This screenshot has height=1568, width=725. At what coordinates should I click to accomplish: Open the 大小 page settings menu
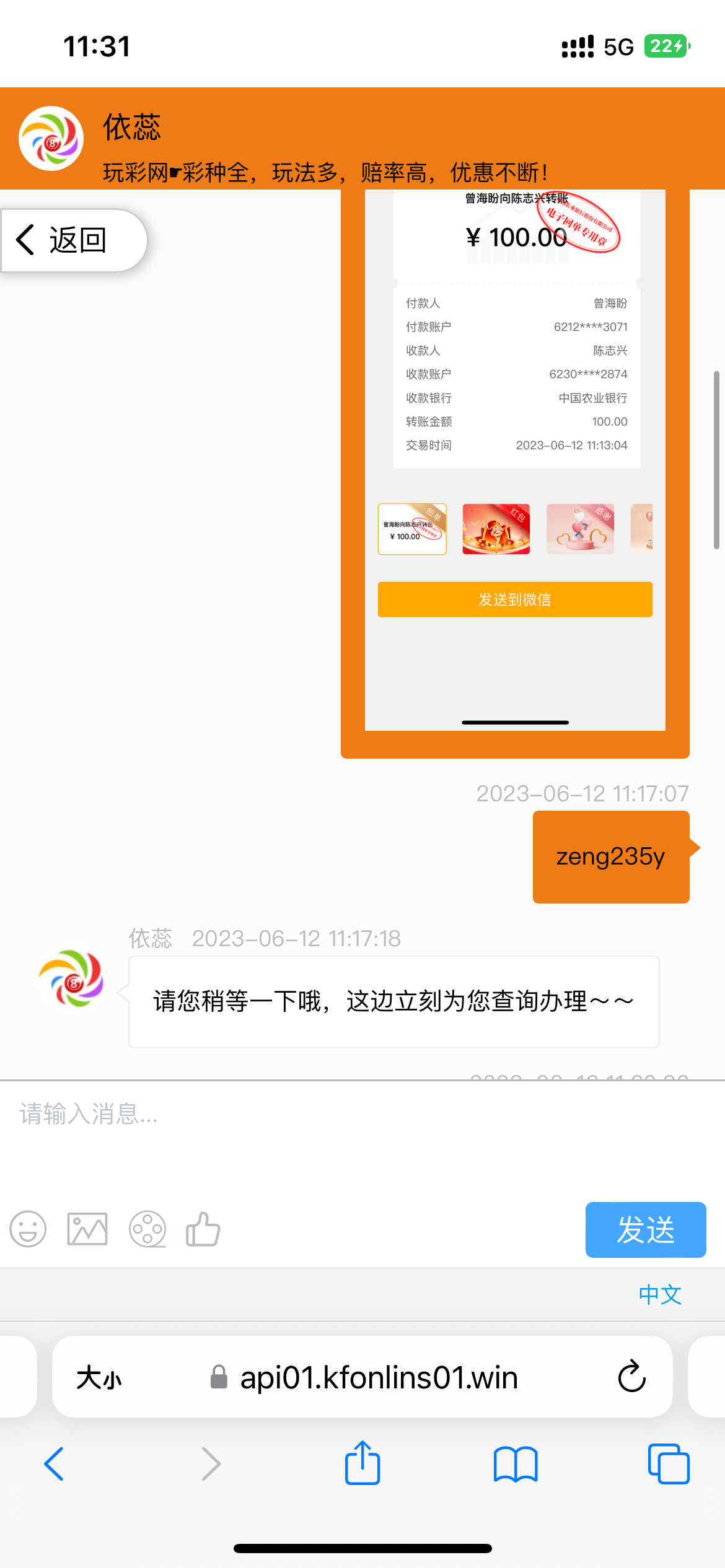click(x=99, y=1378)
